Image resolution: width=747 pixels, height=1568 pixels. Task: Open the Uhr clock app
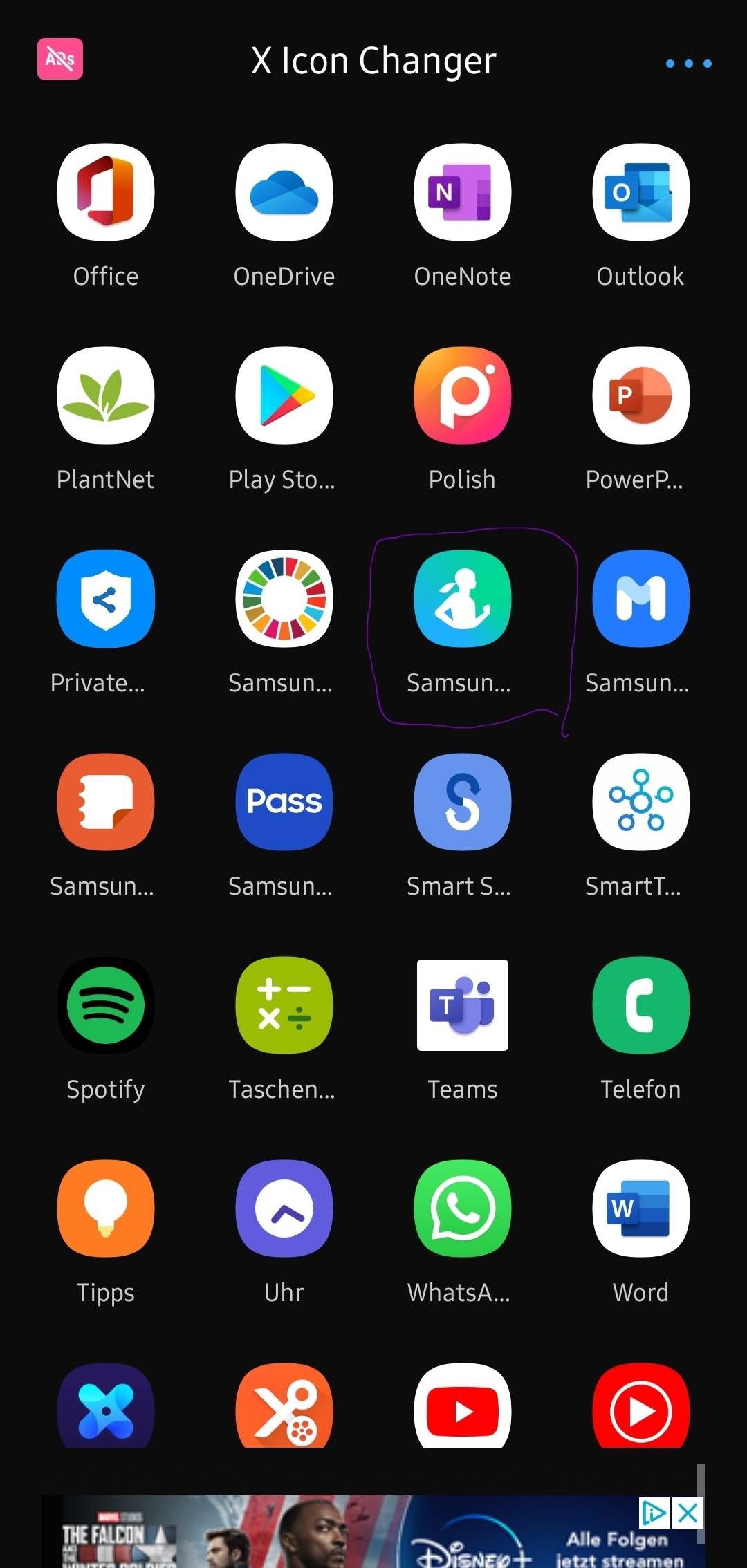284,1208
